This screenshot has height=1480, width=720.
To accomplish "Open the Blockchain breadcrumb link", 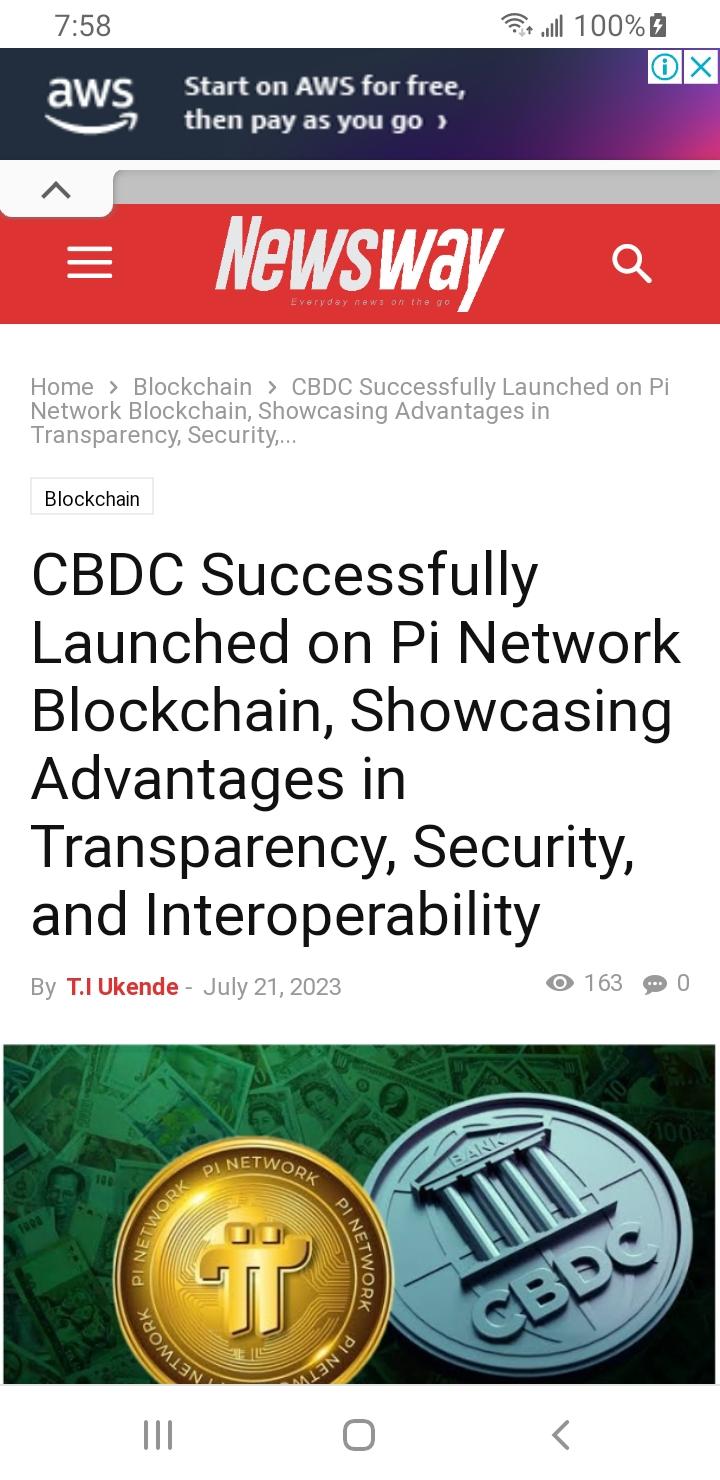I will [x=192, y=387].
